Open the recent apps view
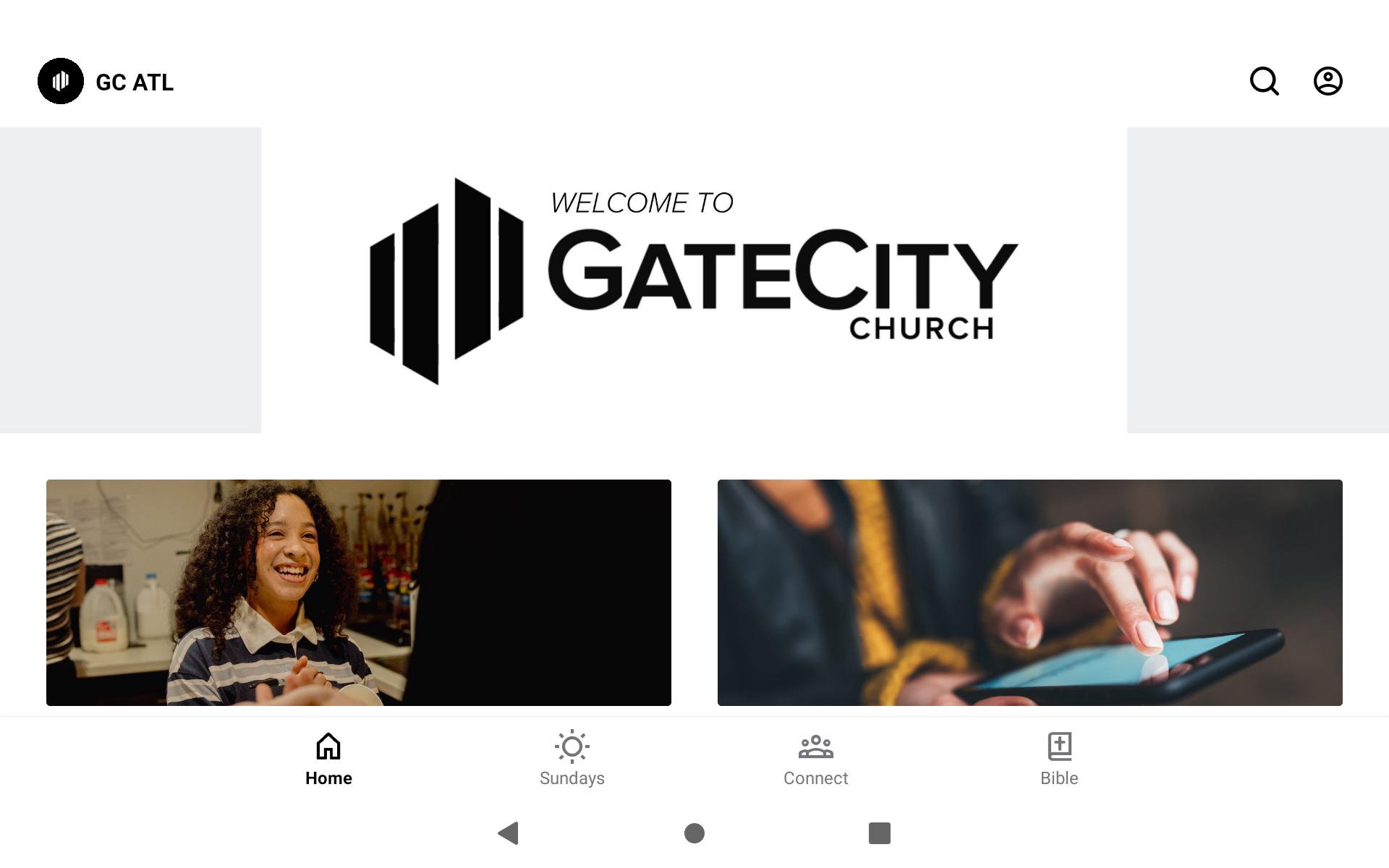The height and width of the screenshot is (868, 1389). click(879, 833)
